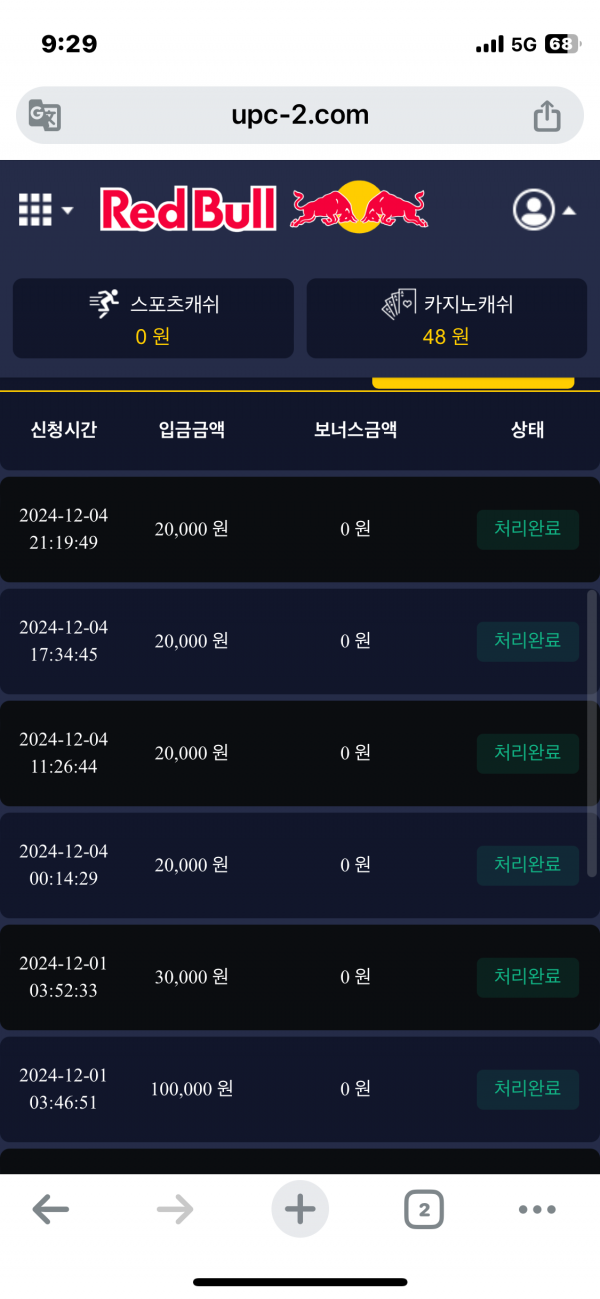Screen dimensions: 600x1299
Task: Show the open tabs switcher
Action: coord(424,1210)
